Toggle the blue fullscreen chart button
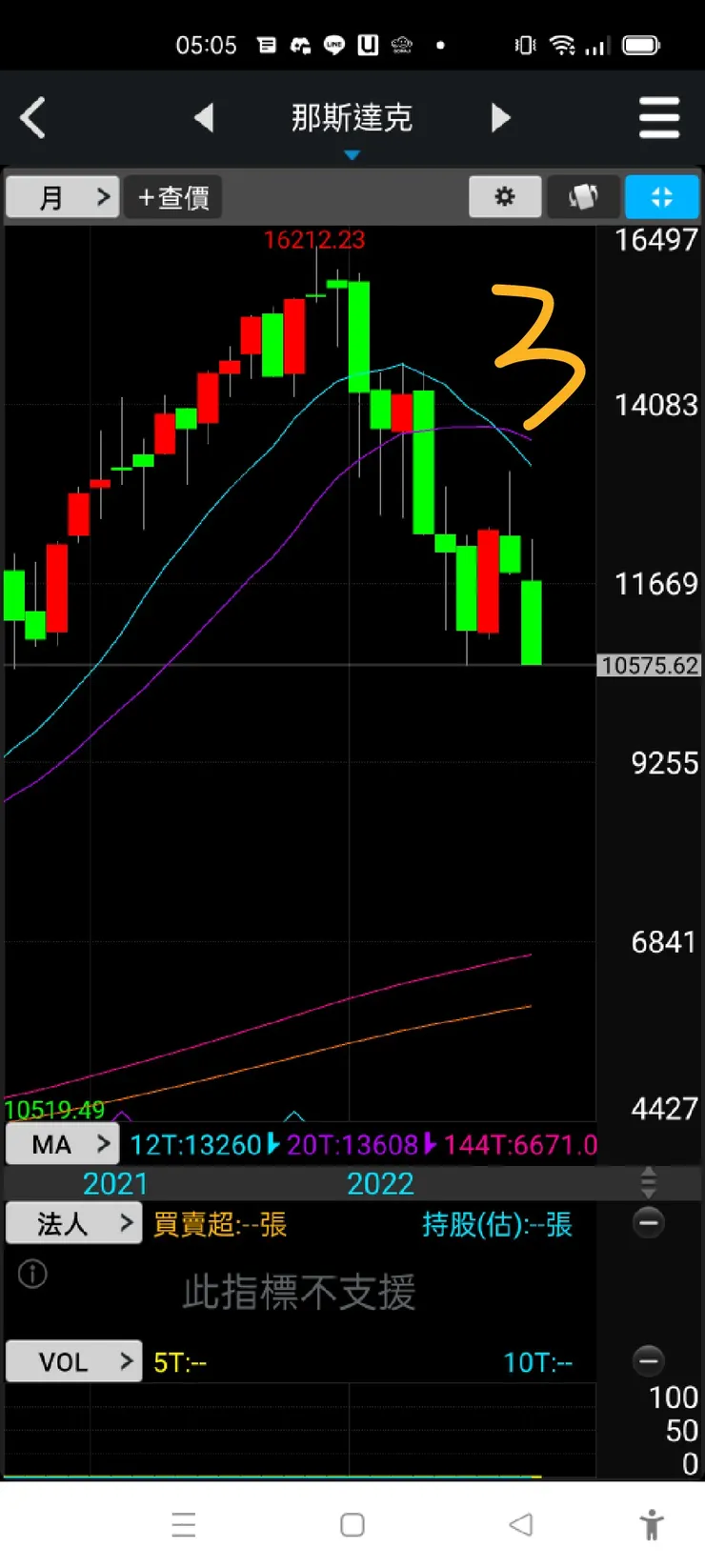Screen dimensions: 705x1568 pyautogui.click(x=661, y=197)
